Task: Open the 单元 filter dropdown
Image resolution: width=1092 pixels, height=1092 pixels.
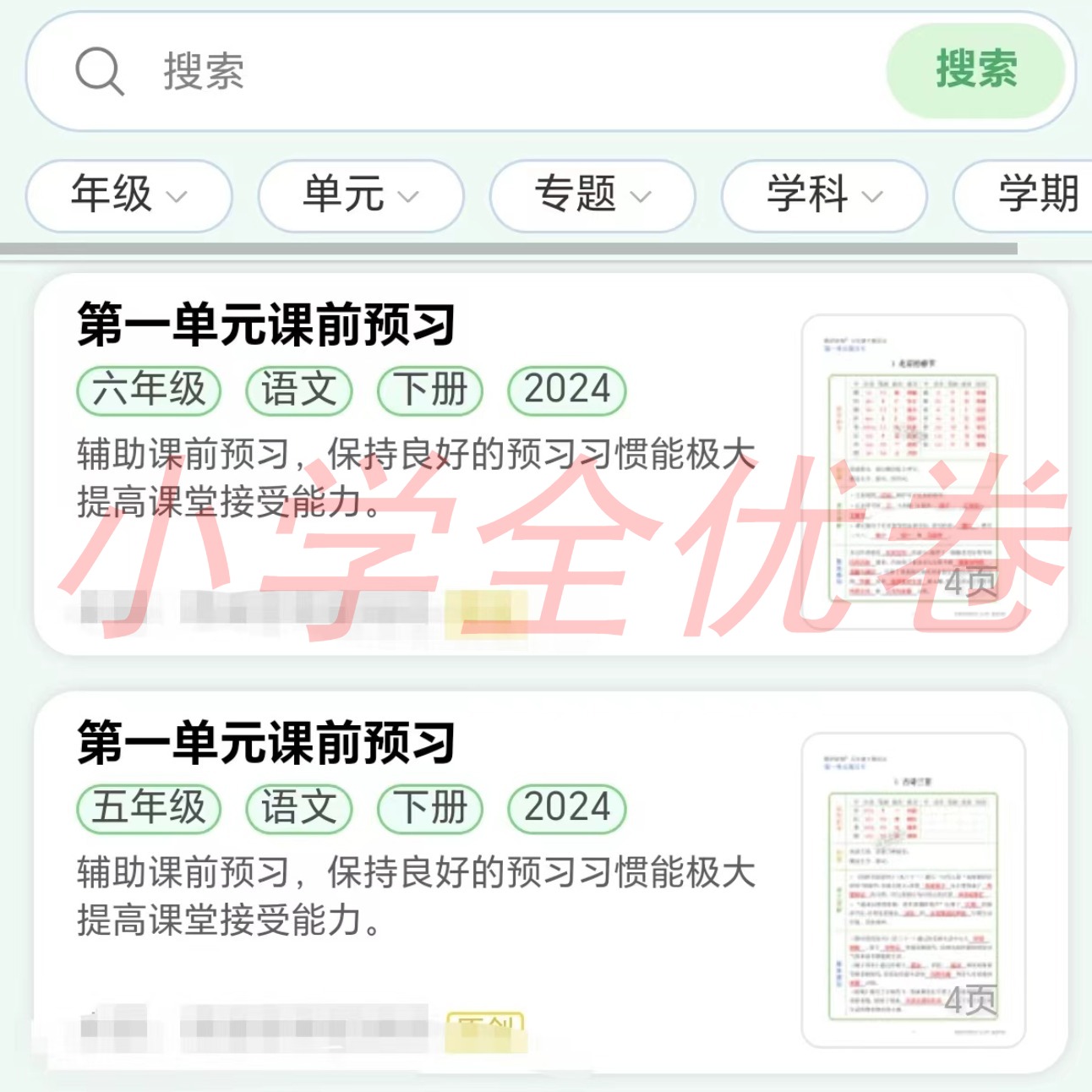Action: pos(361,195)
